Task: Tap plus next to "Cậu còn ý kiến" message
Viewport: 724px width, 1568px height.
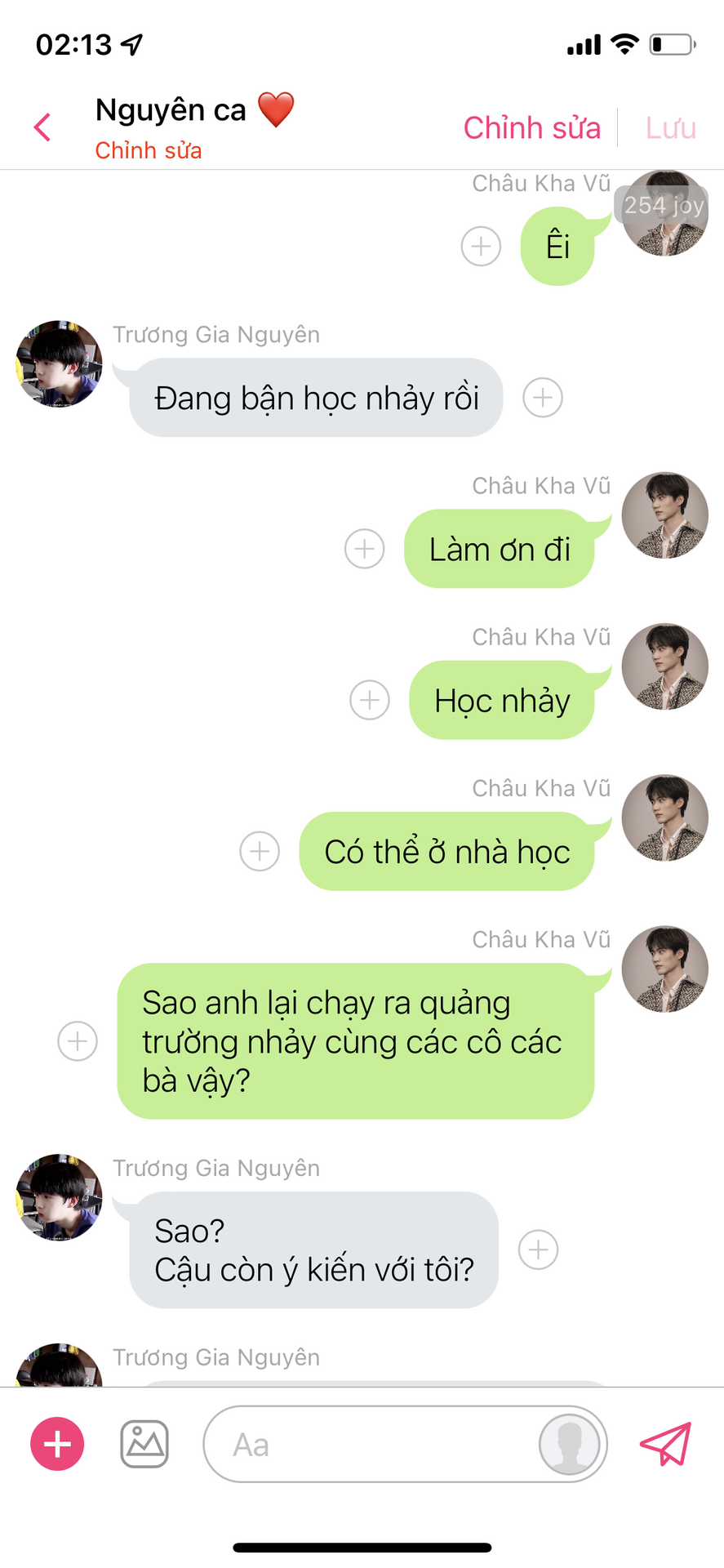Action: click(x=539, y=1249)
